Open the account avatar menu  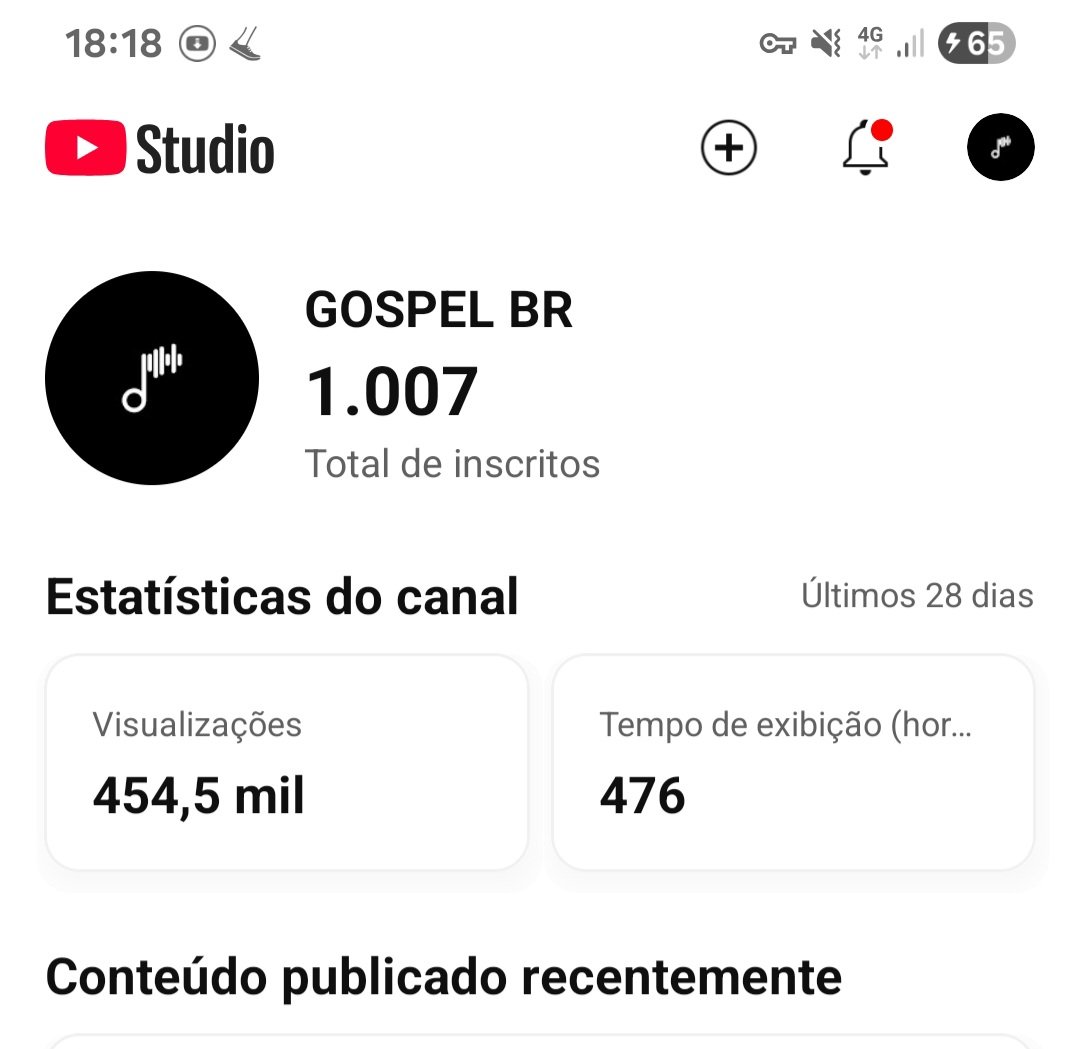coord(1000,148)
